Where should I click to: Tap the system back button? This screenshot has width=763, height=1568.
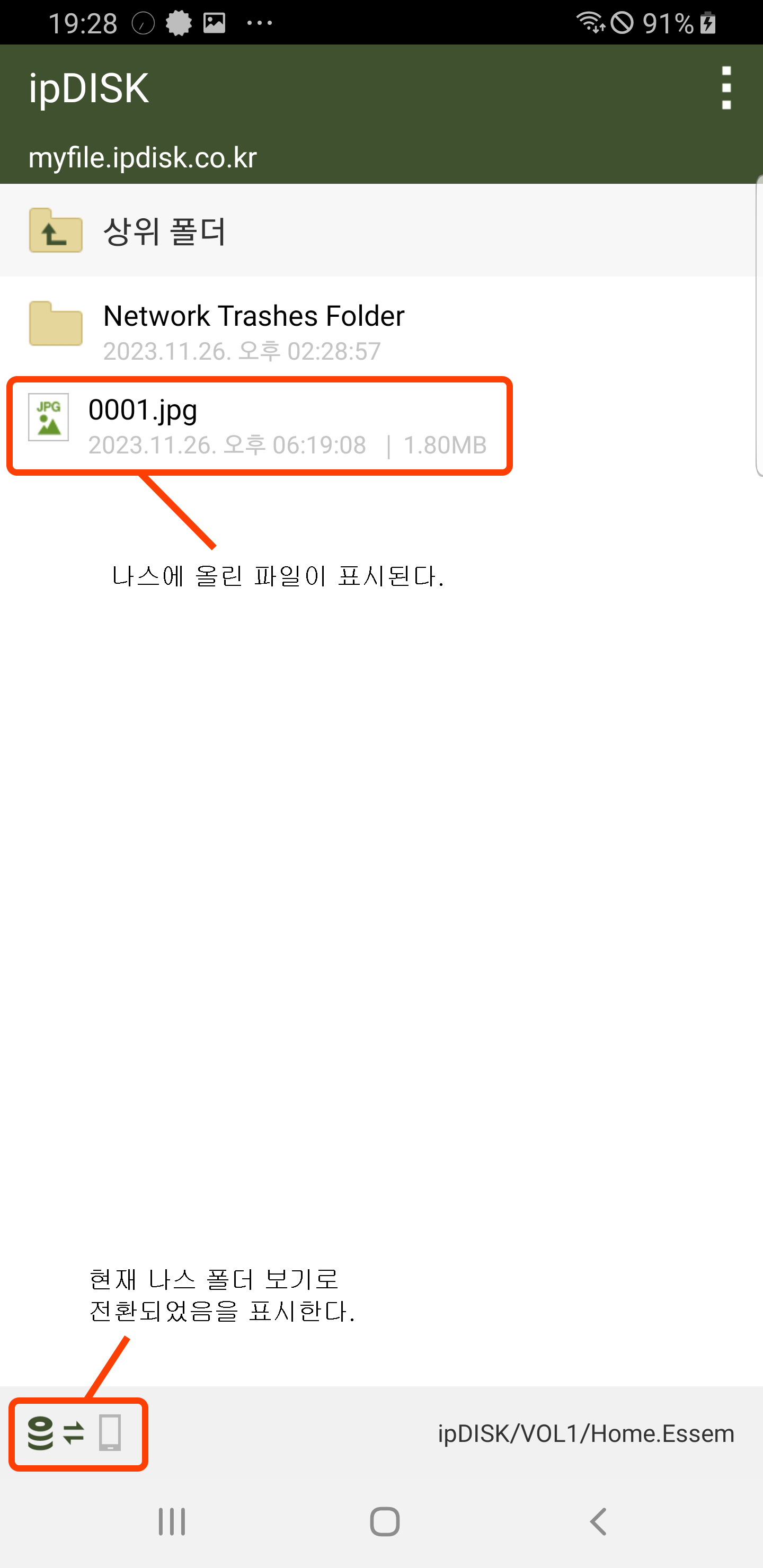(x=598, y=1522)
